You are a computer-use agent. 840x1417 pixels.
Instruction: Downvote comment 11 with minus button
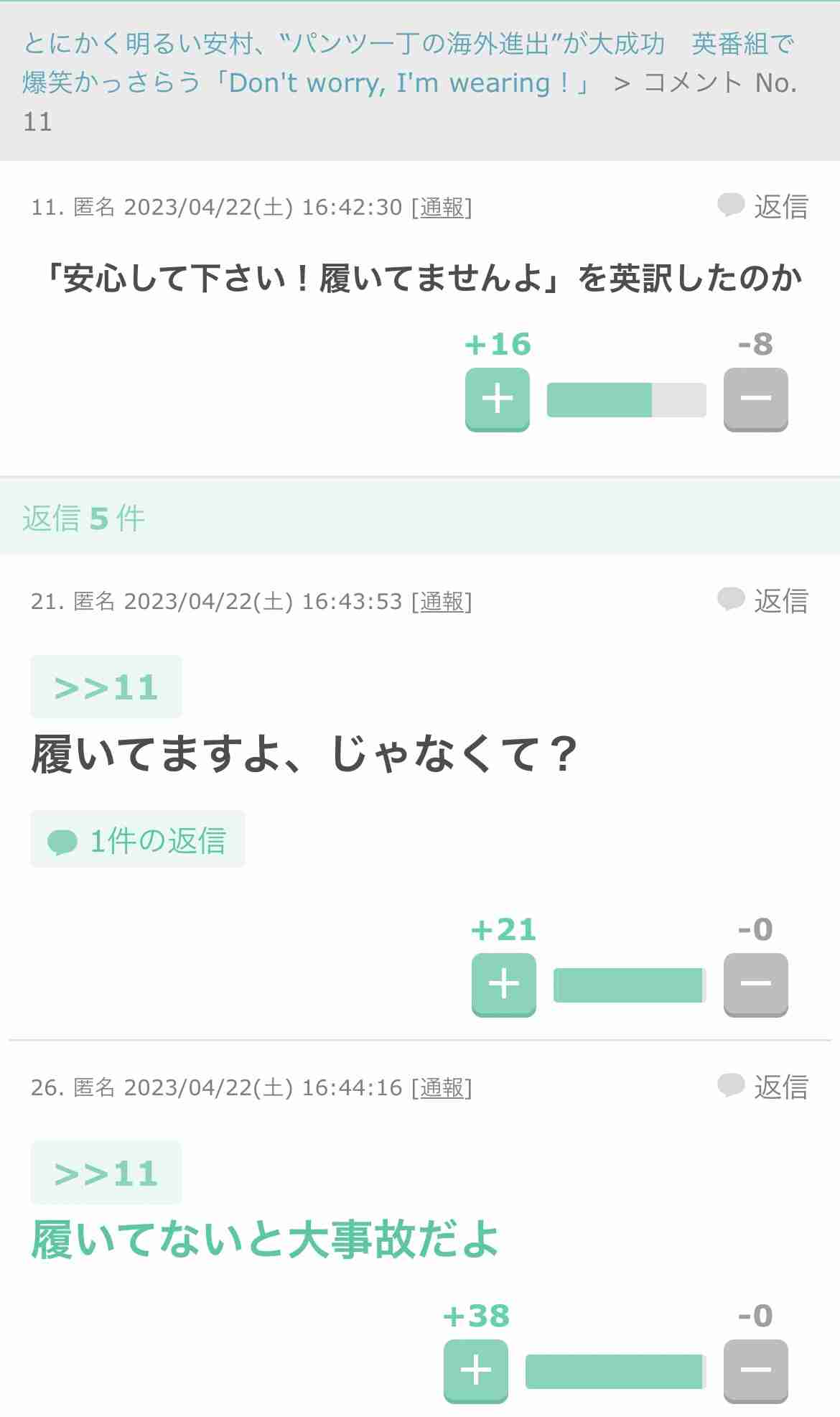coord(755,399)
